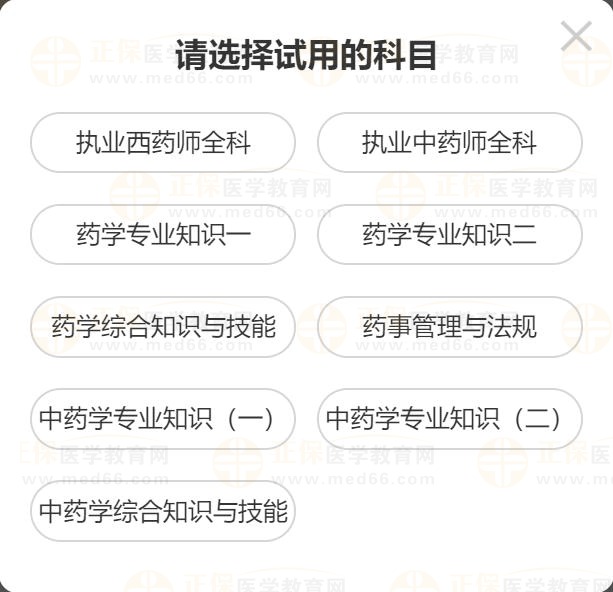
Task: Choose 中药学专业知识（二）
Action: [449, 419]
